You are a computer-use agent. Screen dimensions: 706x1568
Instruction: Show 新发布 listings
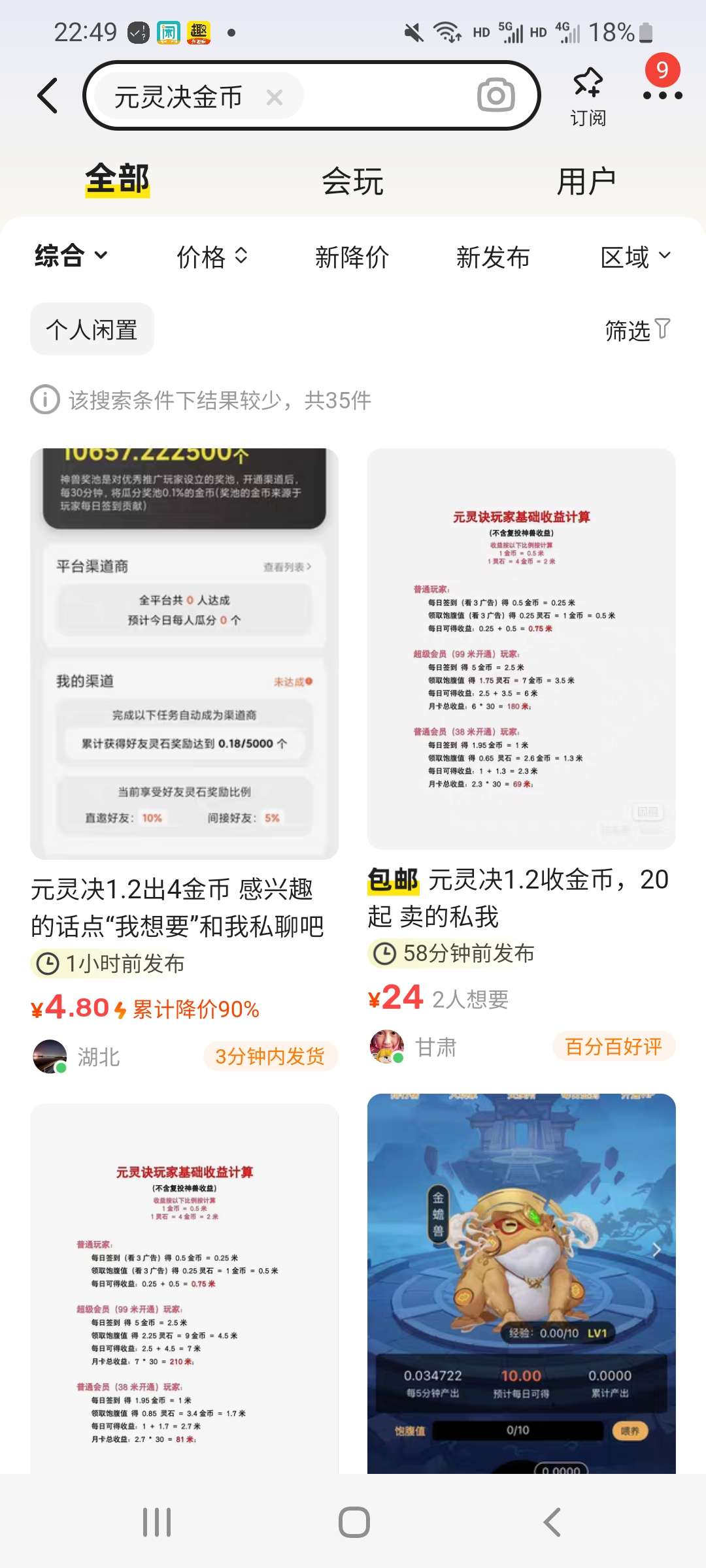click(493, 257)
